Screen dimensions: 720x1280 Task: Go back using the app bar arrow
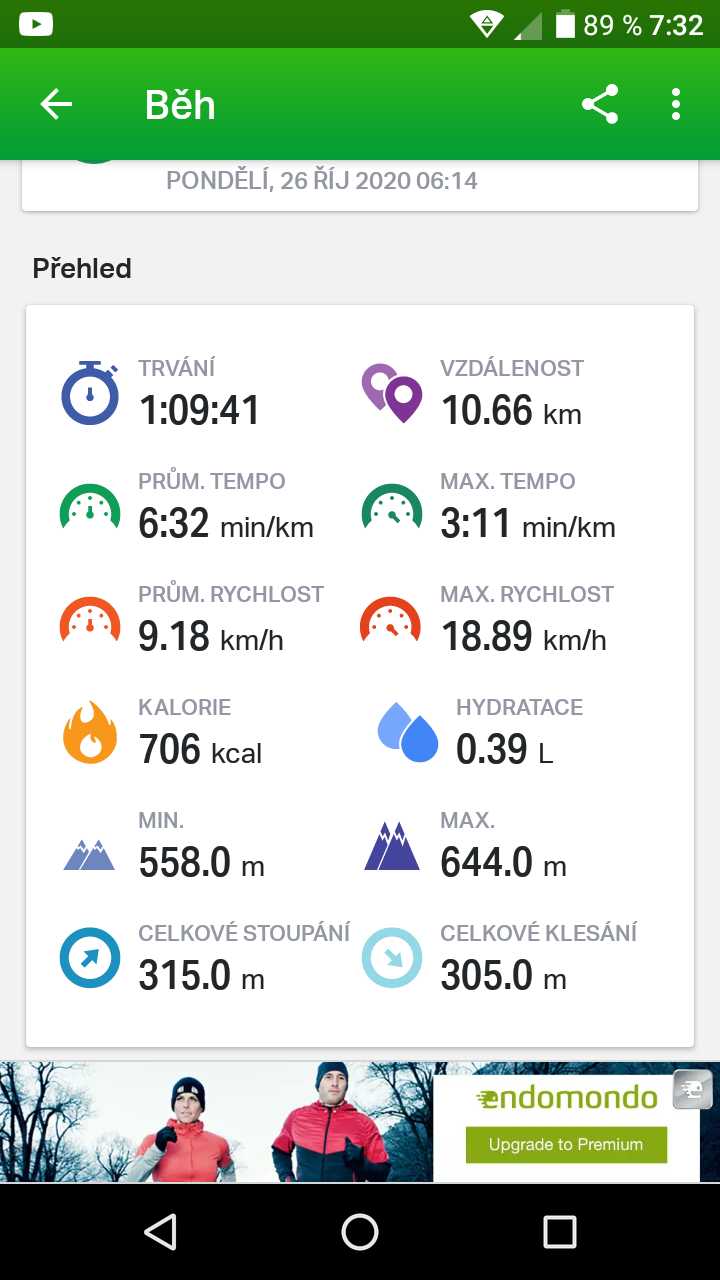click(x=56, y=104)
